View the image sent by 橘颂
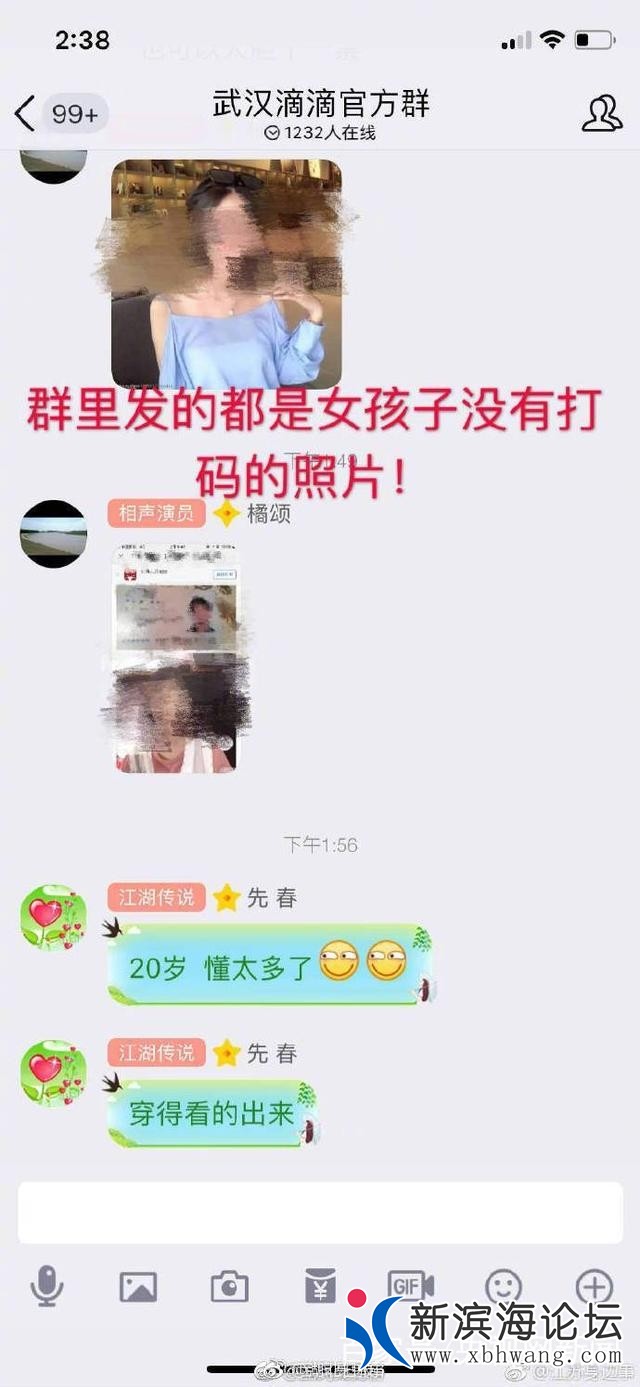The image size is (640, 1387). click(x=177, y=658)
